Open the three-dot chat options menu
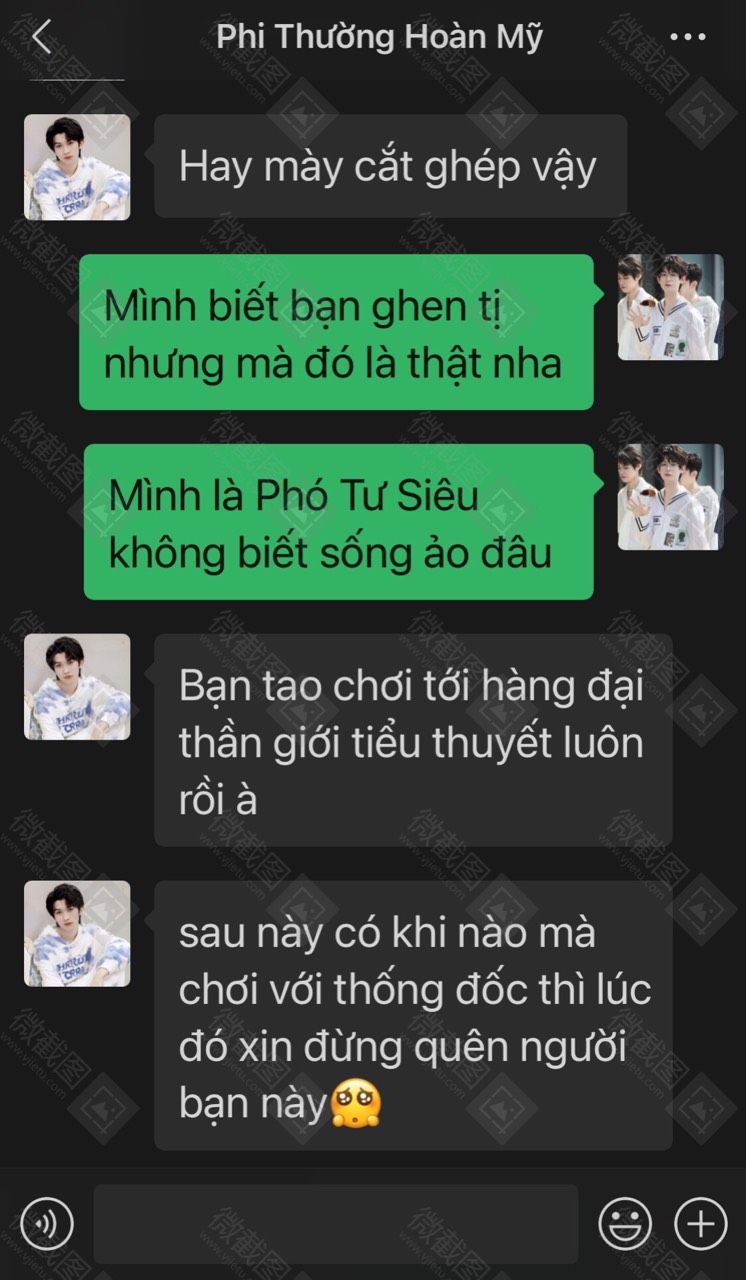This screenshot has height=1280, width=746. (x=687, y=38)
